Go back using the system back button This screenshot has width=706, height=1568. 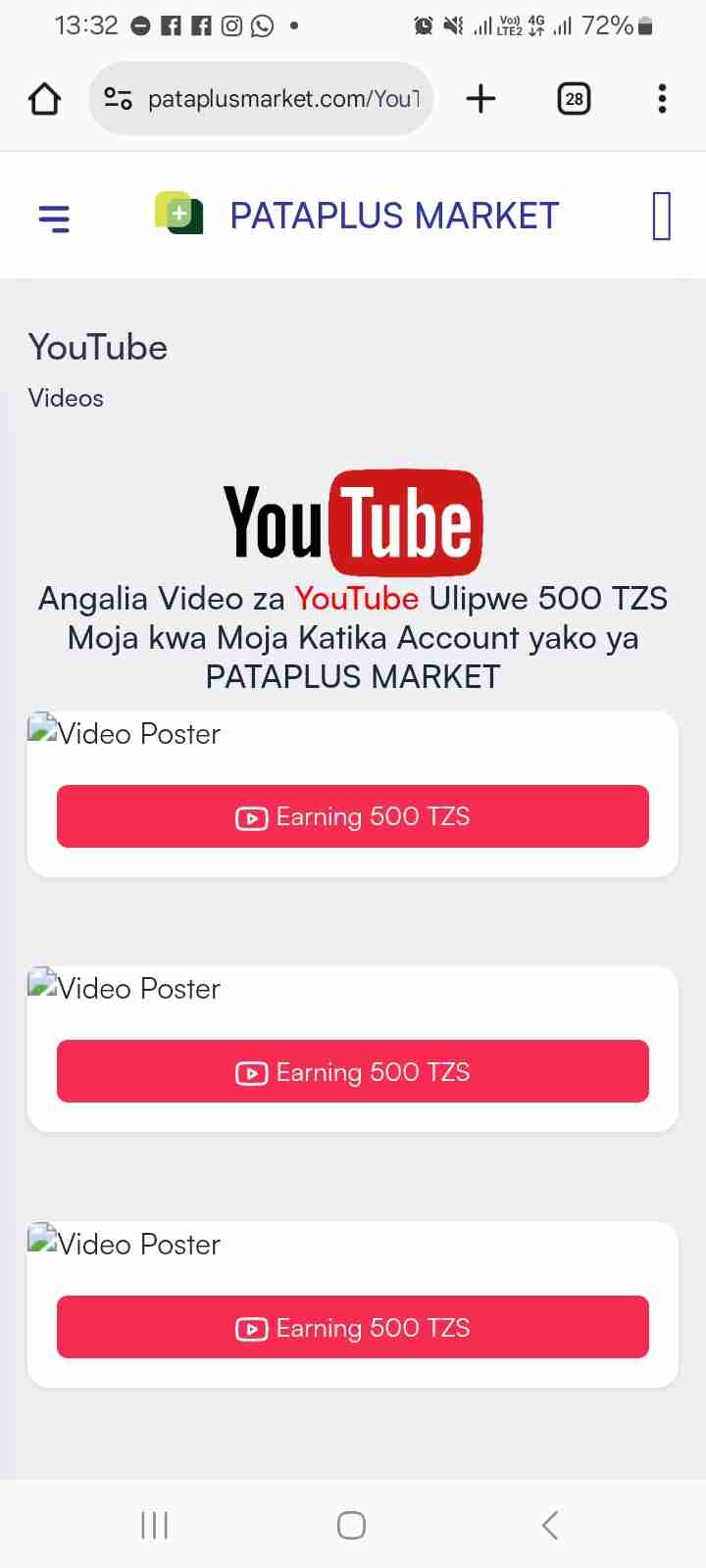coord(550,1525)
